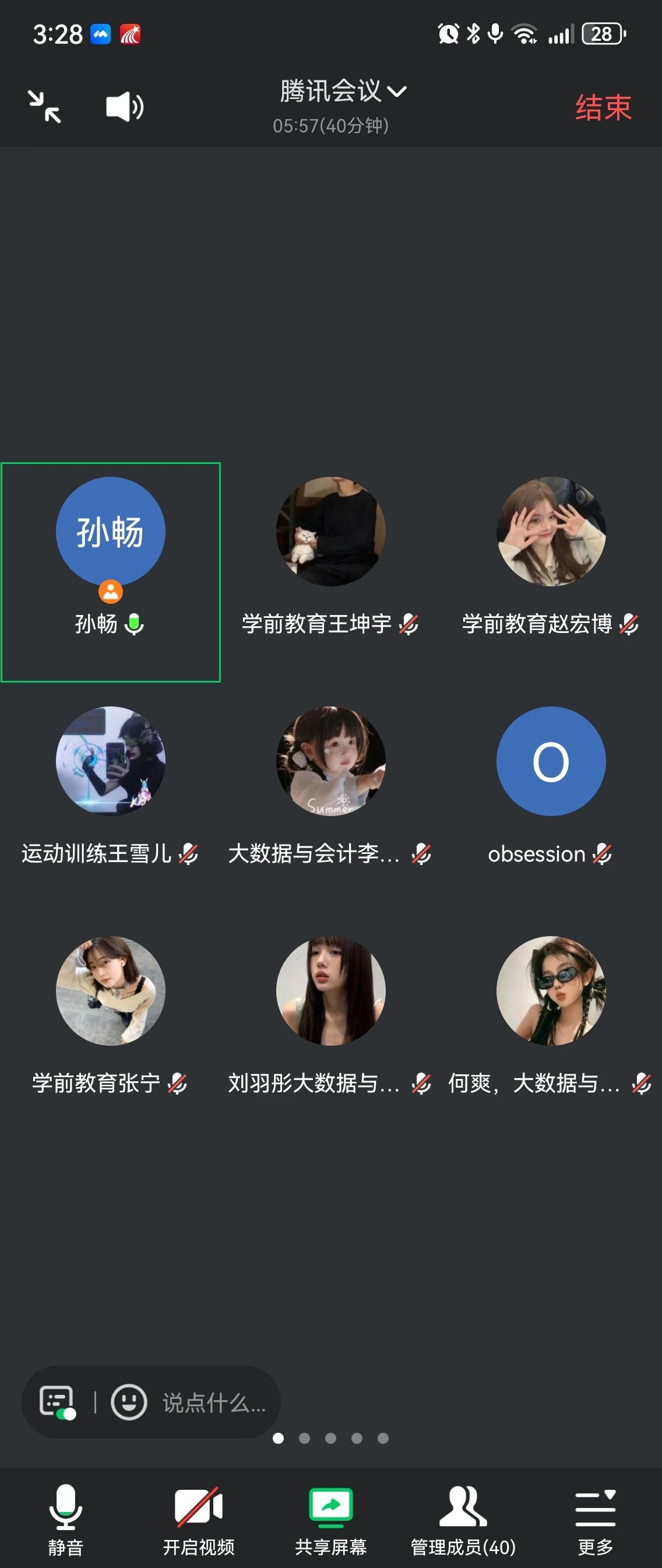The image size is (662, 1568).
Task: Open the chat panel icon
Action: (57, 1402)
